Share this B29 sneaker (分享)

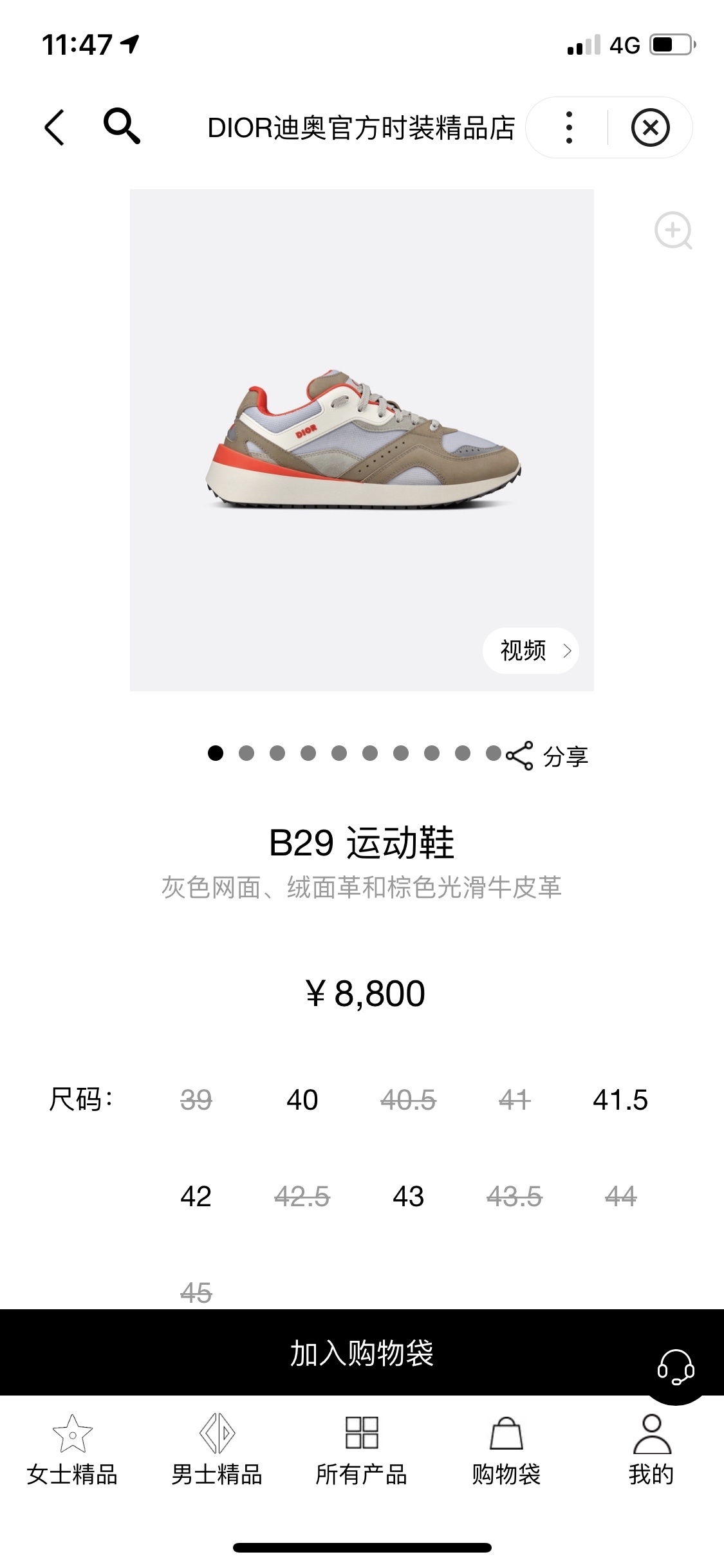(x=548, y=756)
